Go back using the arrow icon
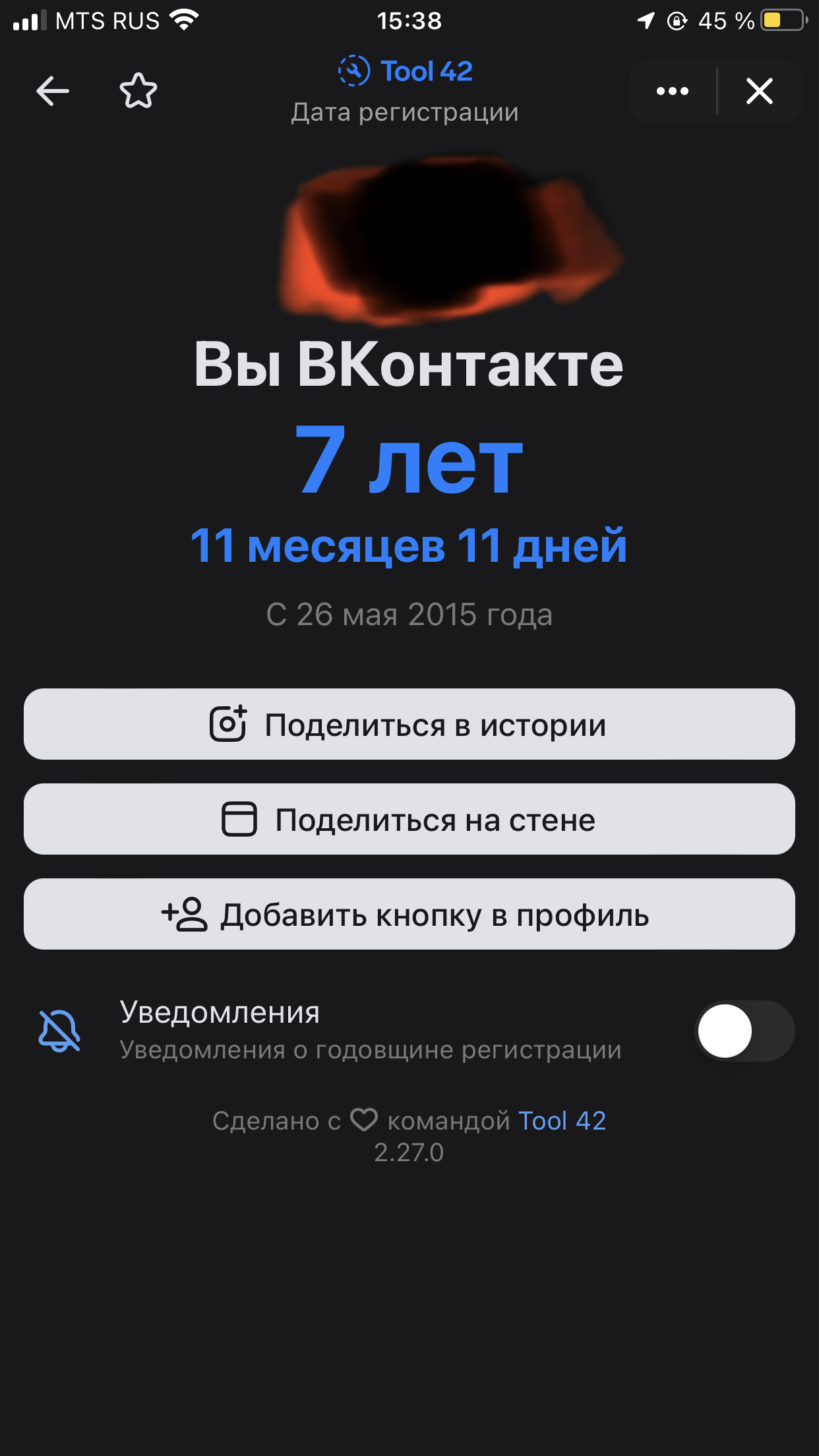The image size is (819, 1456). click(x=53, y=91)
